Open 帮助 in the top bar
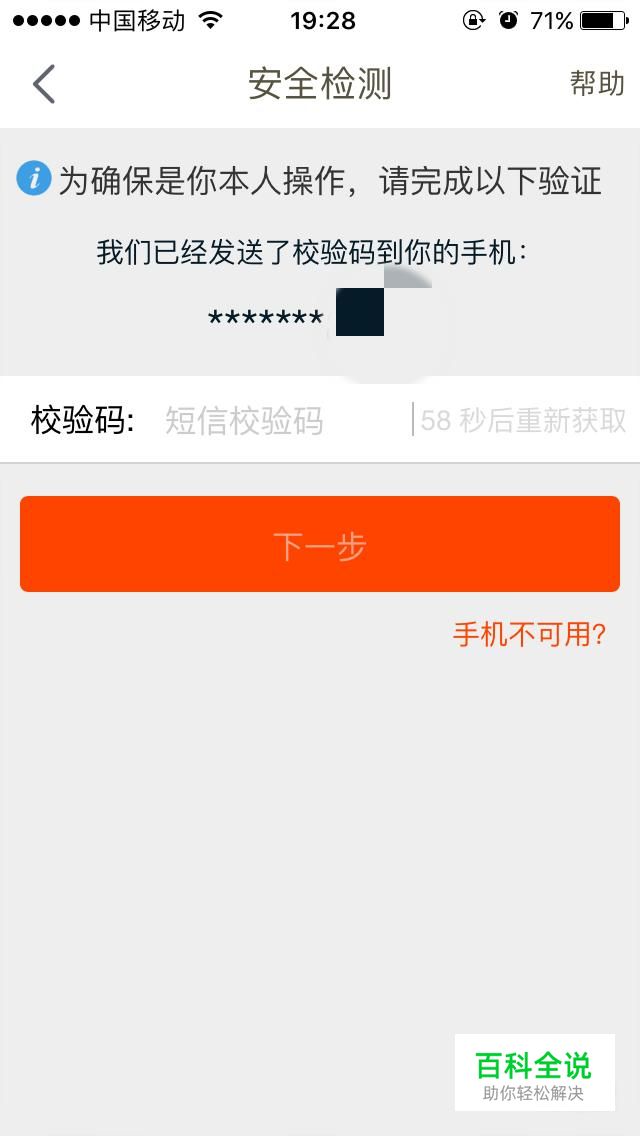Screen dimensions: 640x1136 point(597,84)
